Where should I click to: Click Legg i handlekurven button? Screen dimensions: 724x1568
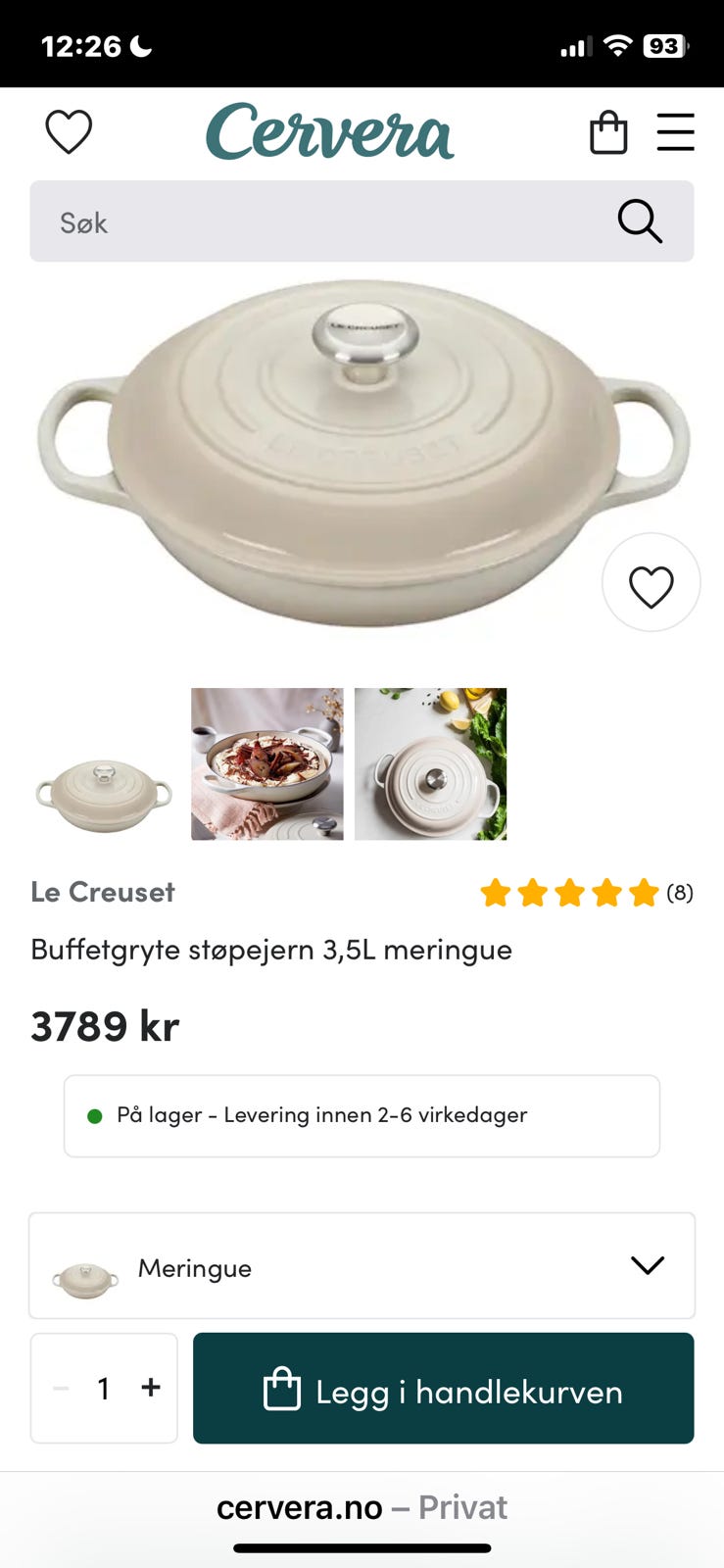(443, 1389)
